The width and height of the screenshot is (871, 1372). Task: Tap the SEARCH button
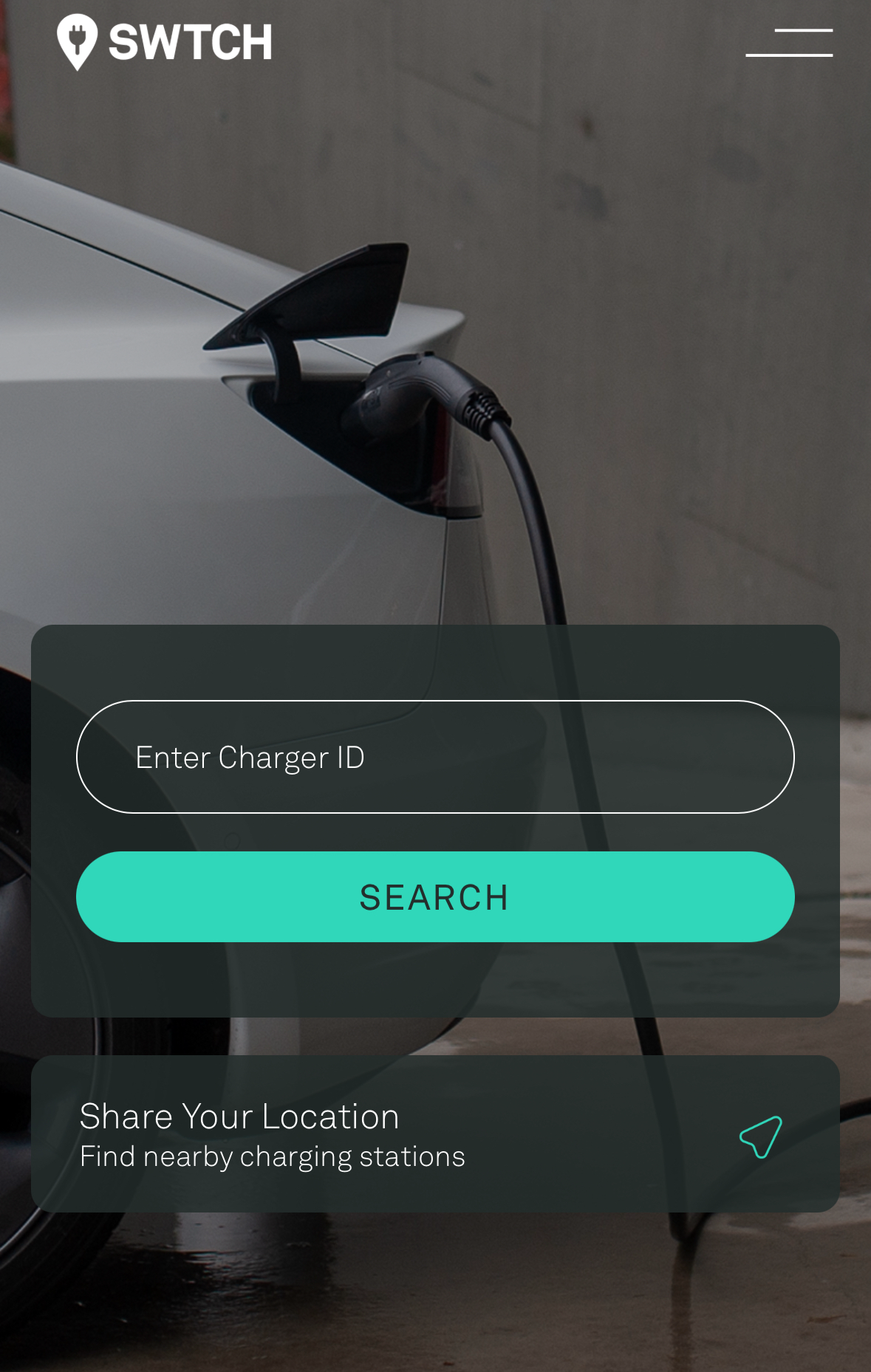[435, 896]
